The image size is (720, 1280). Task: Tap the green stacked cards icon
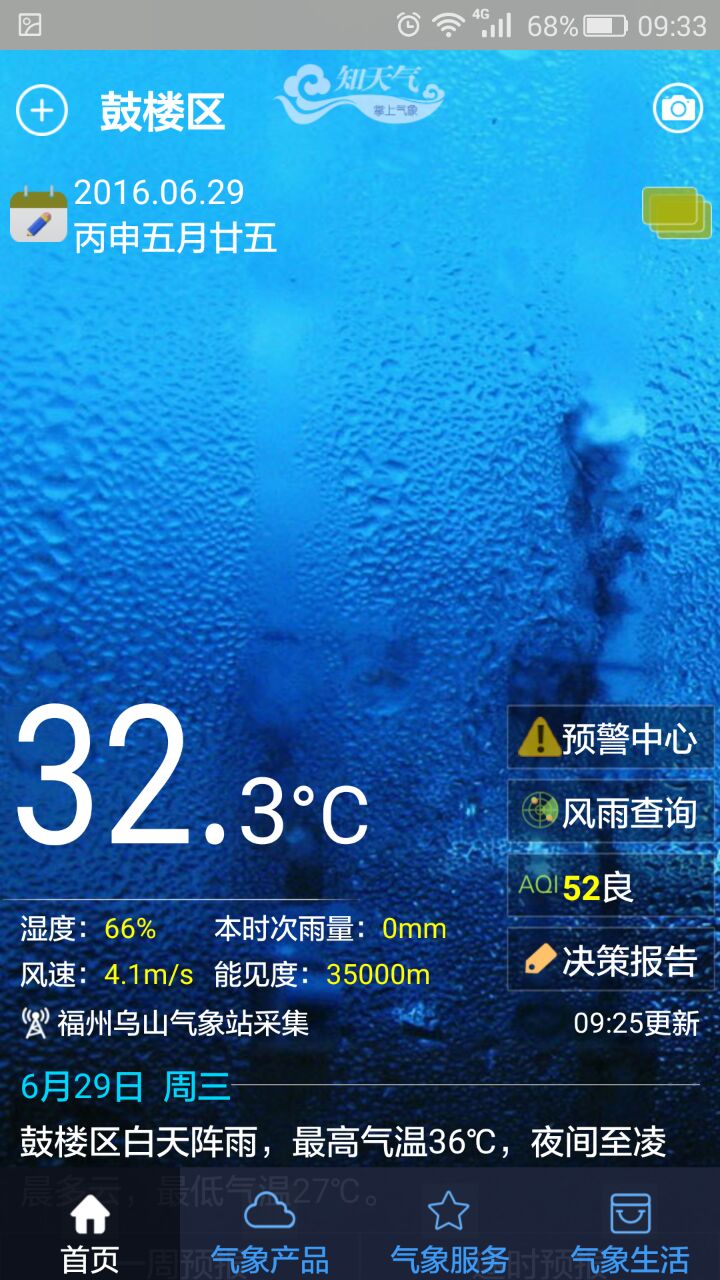pyautogui.click(x=676, y=212)
